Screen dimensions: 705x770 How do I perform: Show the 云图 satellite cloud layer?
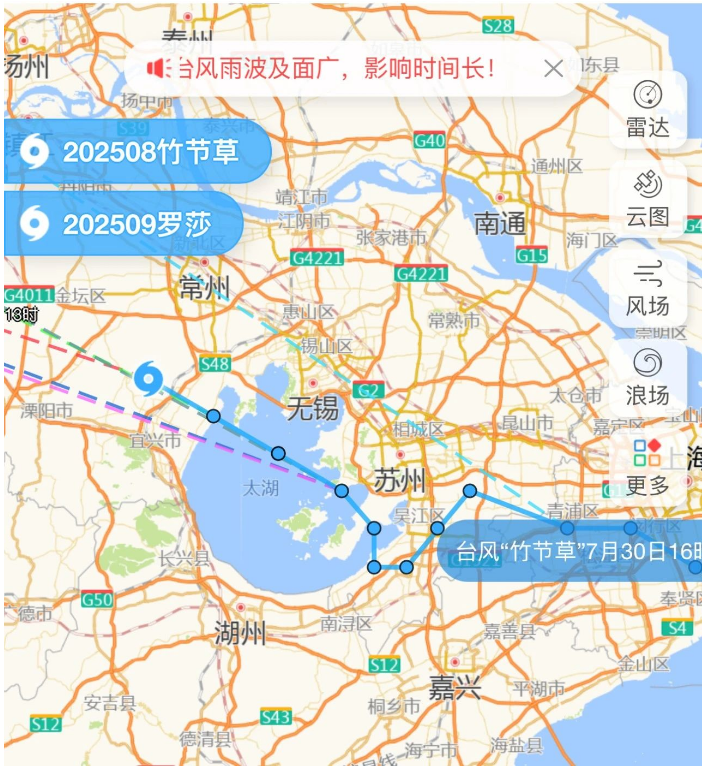pyautogui.click(x=648, y=198)
